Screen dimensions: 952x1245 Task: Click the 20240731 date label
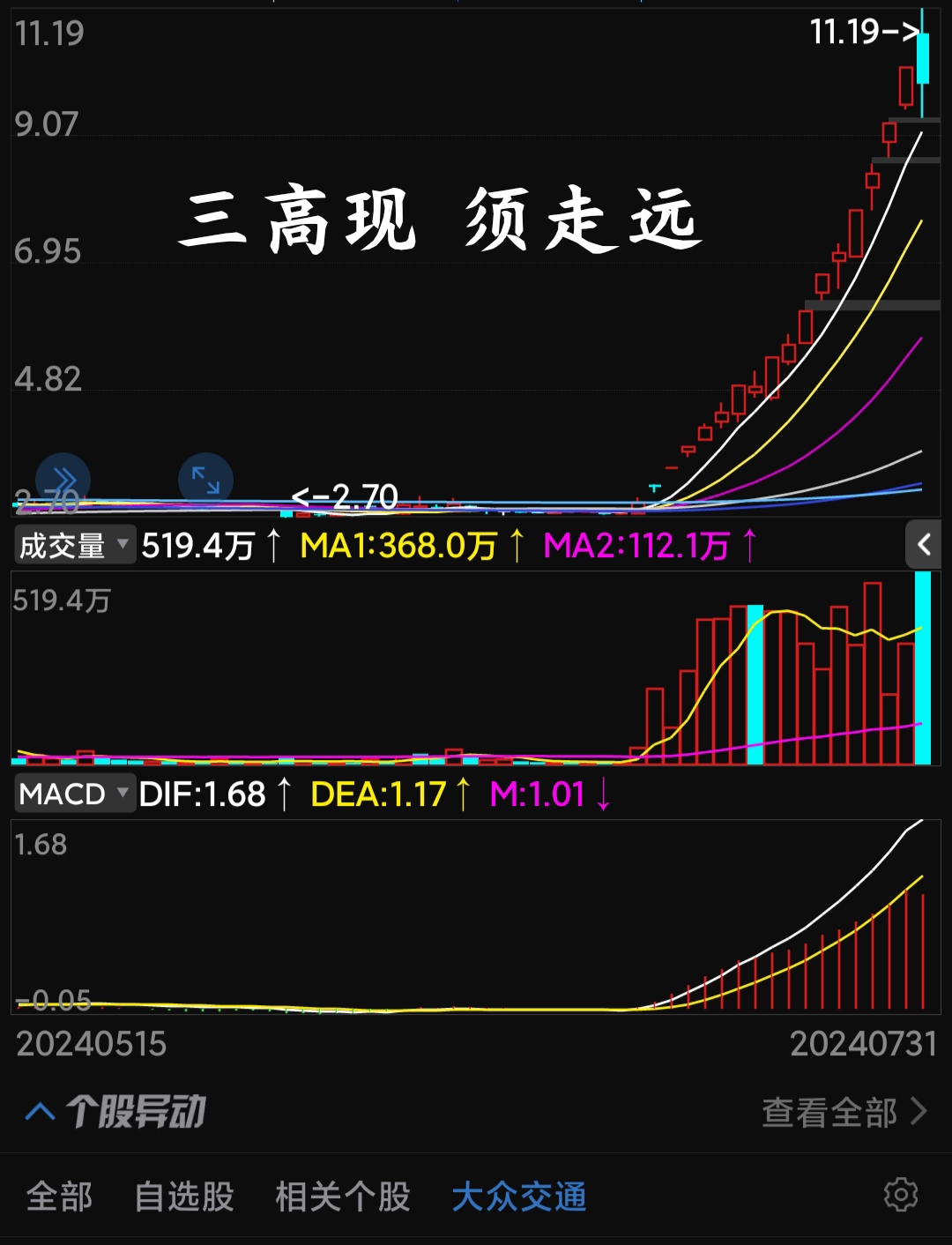(x=865, y=1043)
